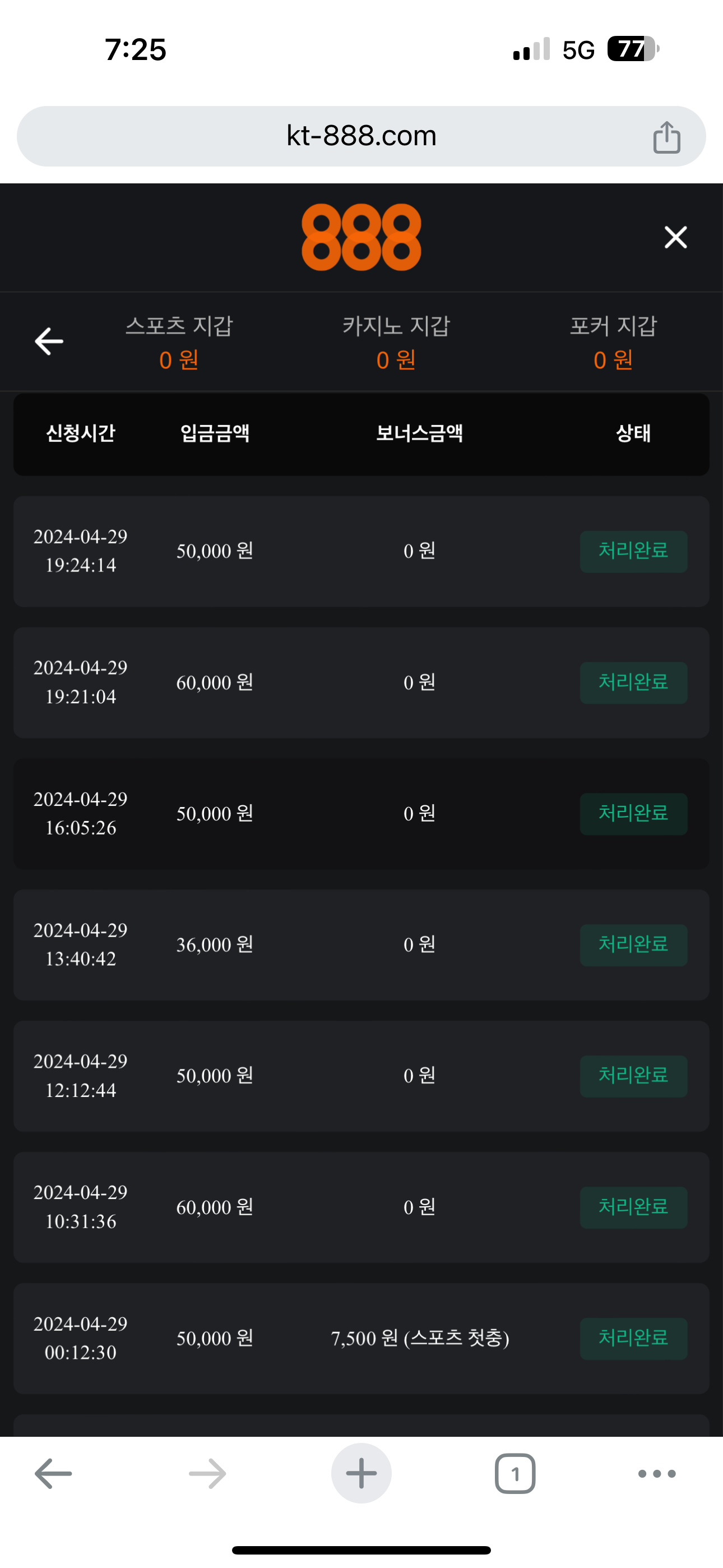Open the browser's three-dot menu
Viewport: 723px width, 1568px height.
657,1474
